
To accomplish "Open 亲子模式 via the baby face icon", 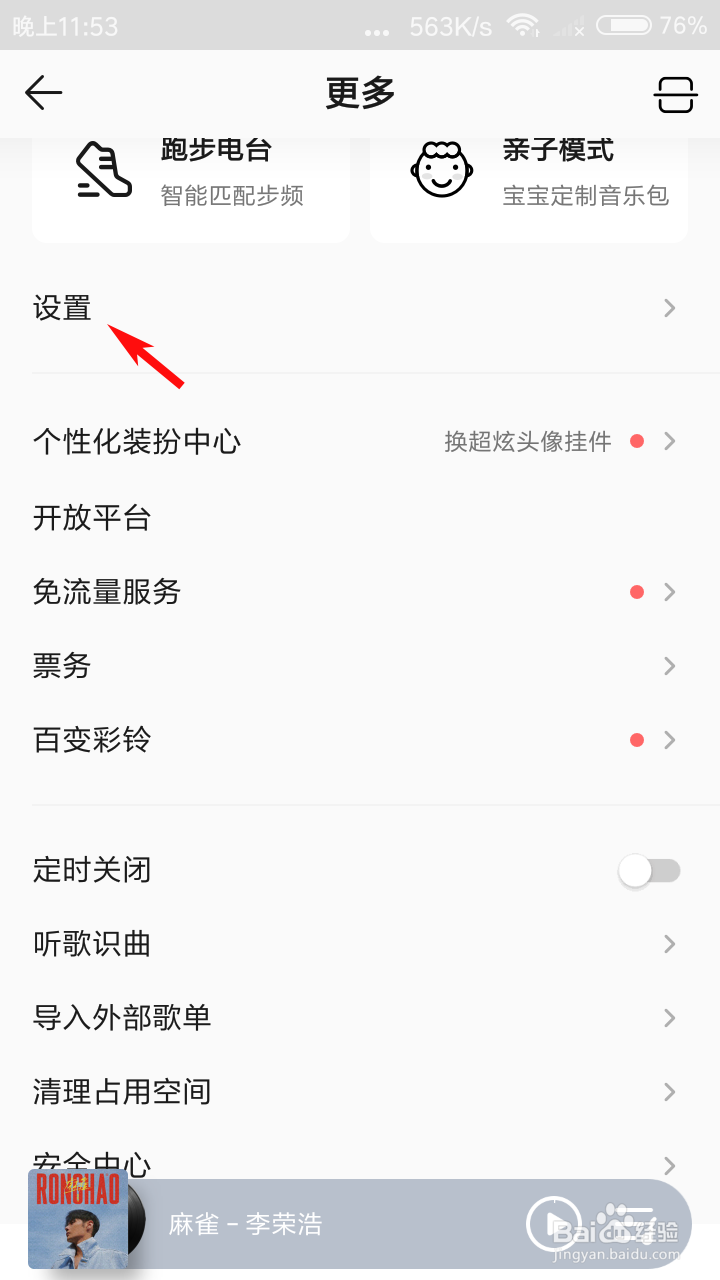I will coord(441,170).
